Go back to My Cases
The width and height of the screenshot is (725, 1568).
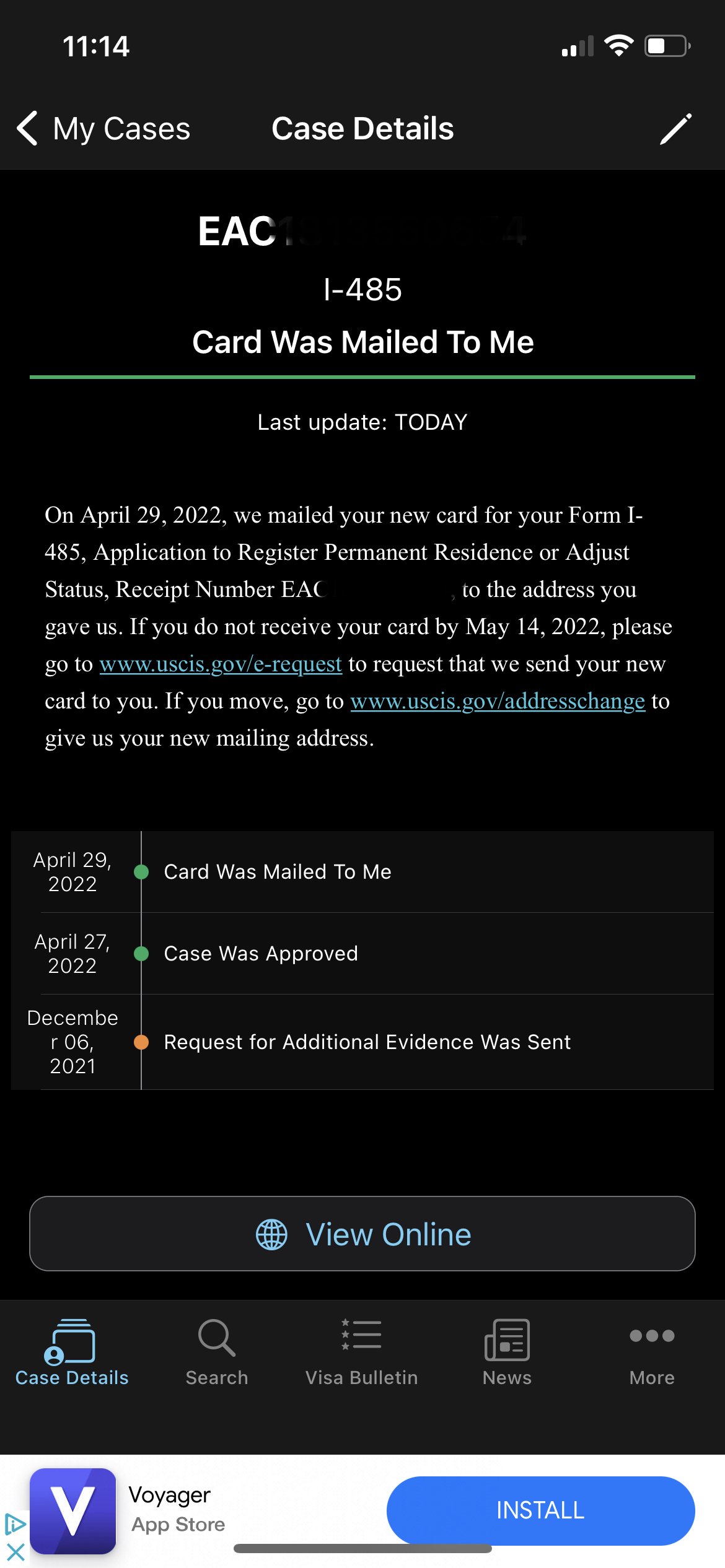[x=103, y=129]
